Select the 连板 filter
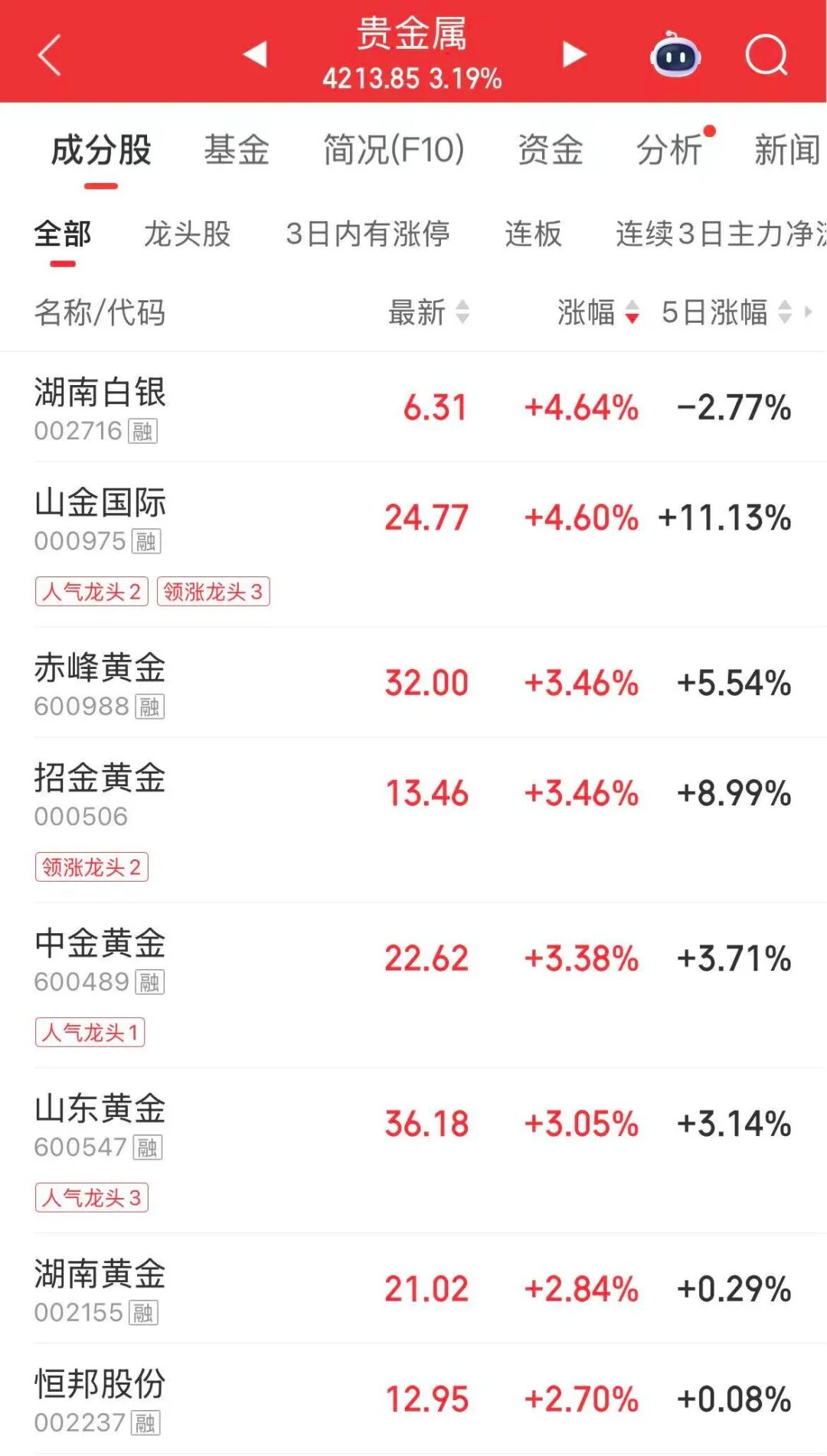Screen dimensions: 827x1456 point(534,233)
